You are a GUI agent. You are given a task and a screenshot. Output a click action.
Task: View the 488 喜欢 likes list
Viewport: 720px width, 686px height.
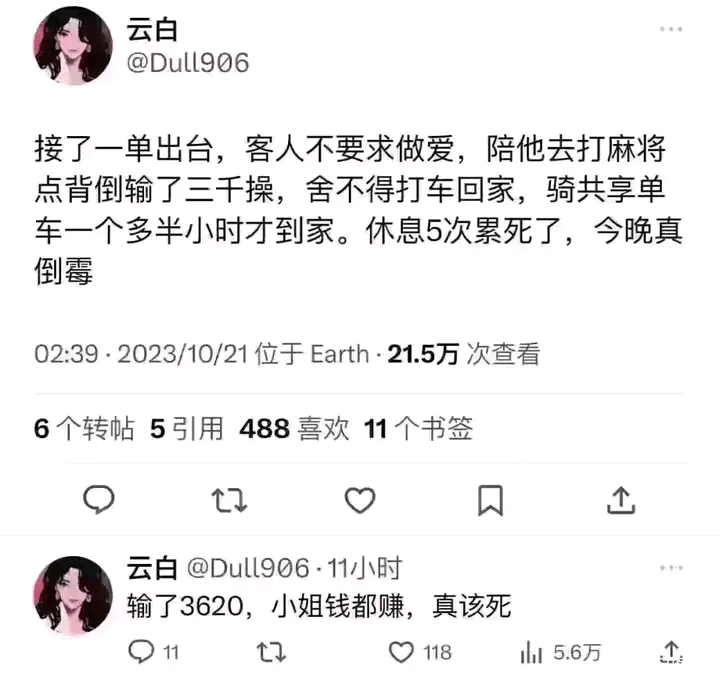point(294,429)
